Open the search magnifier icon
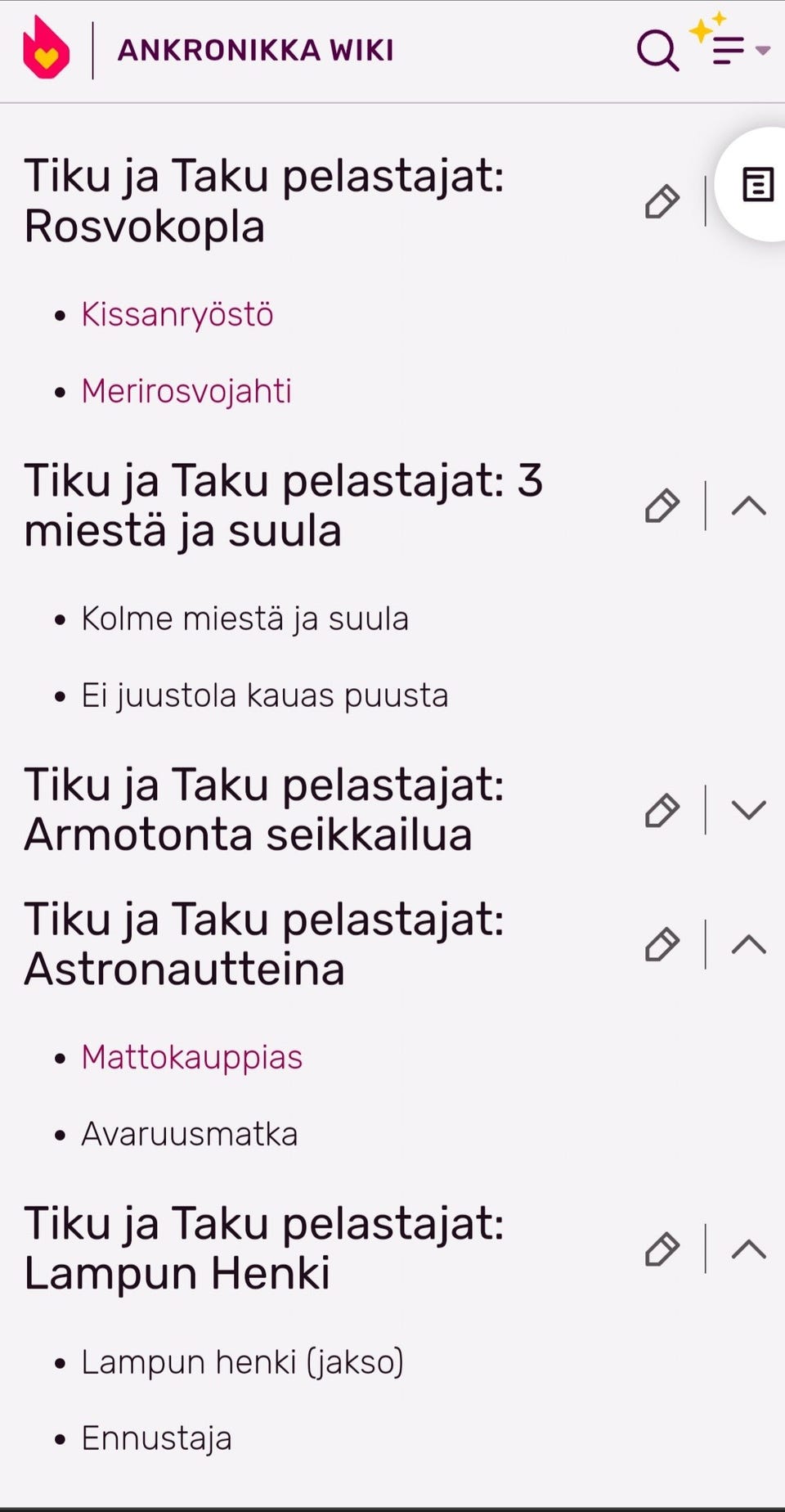Viewport: 785px width, 1512px height. pos(657,51)
